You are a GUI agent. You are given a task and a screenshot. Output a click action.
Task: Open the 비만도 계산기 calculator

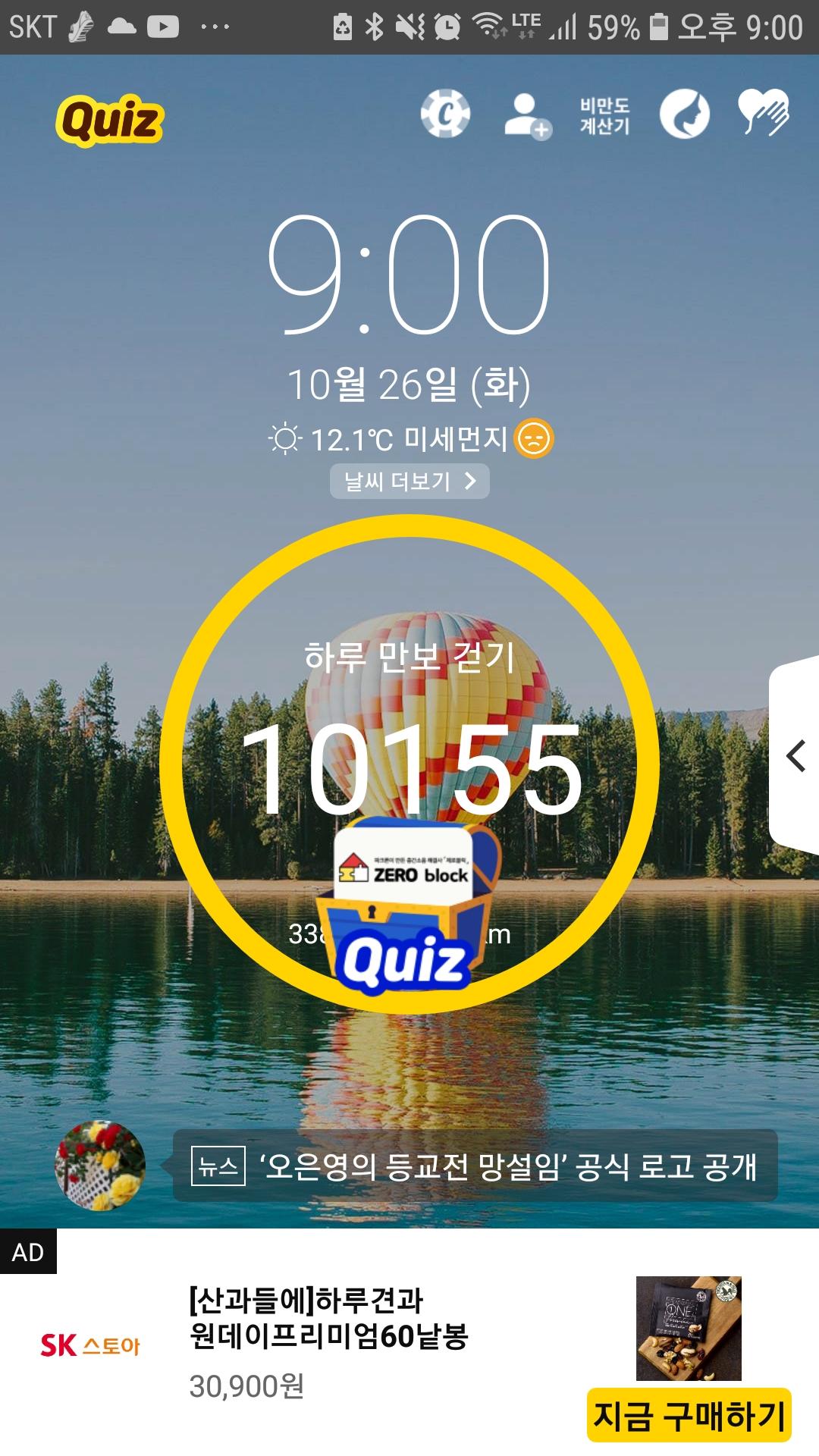coord(604,115)
